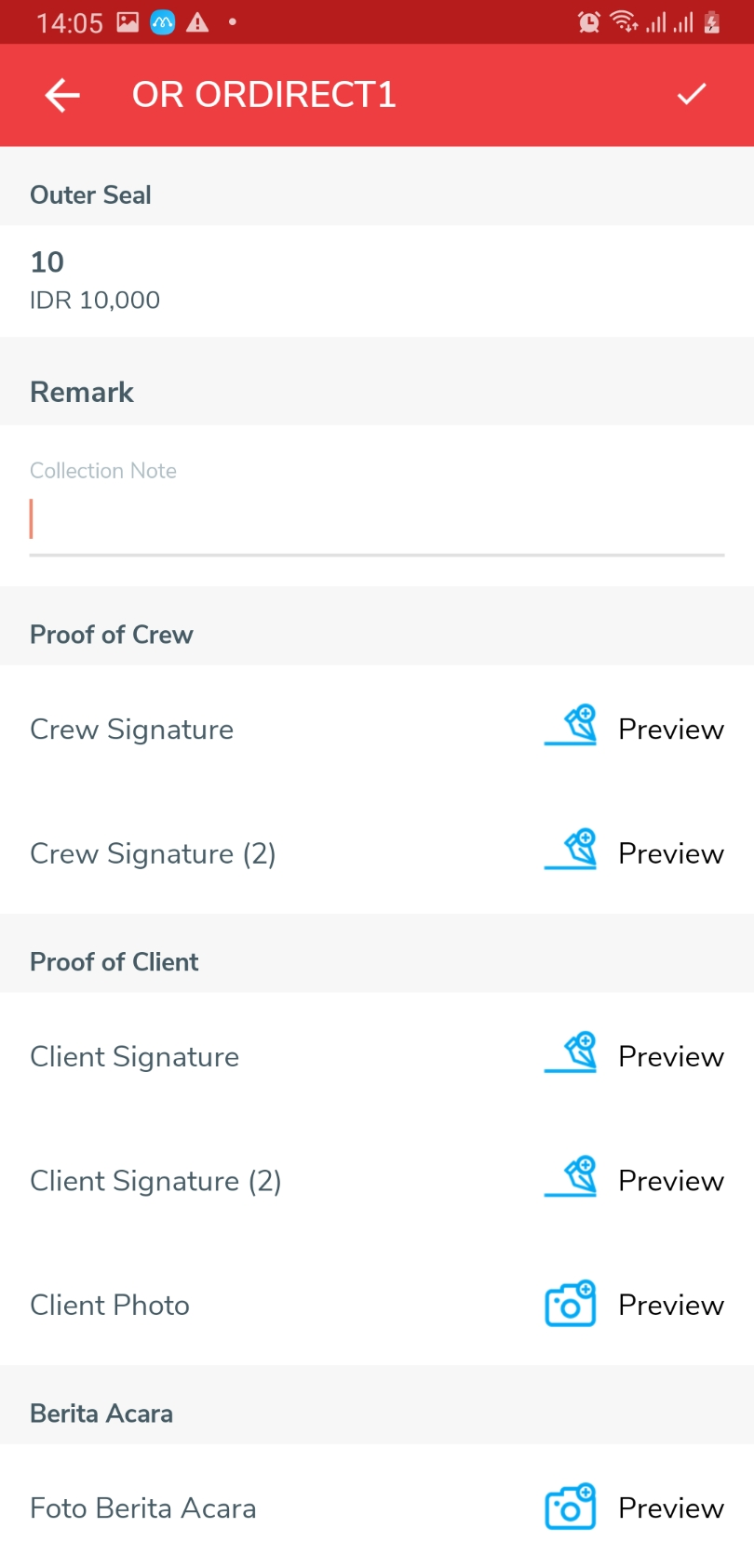Capture Foto Berita Acara with camera icon
This screenshot has width=754, height=1568.
571,1507
